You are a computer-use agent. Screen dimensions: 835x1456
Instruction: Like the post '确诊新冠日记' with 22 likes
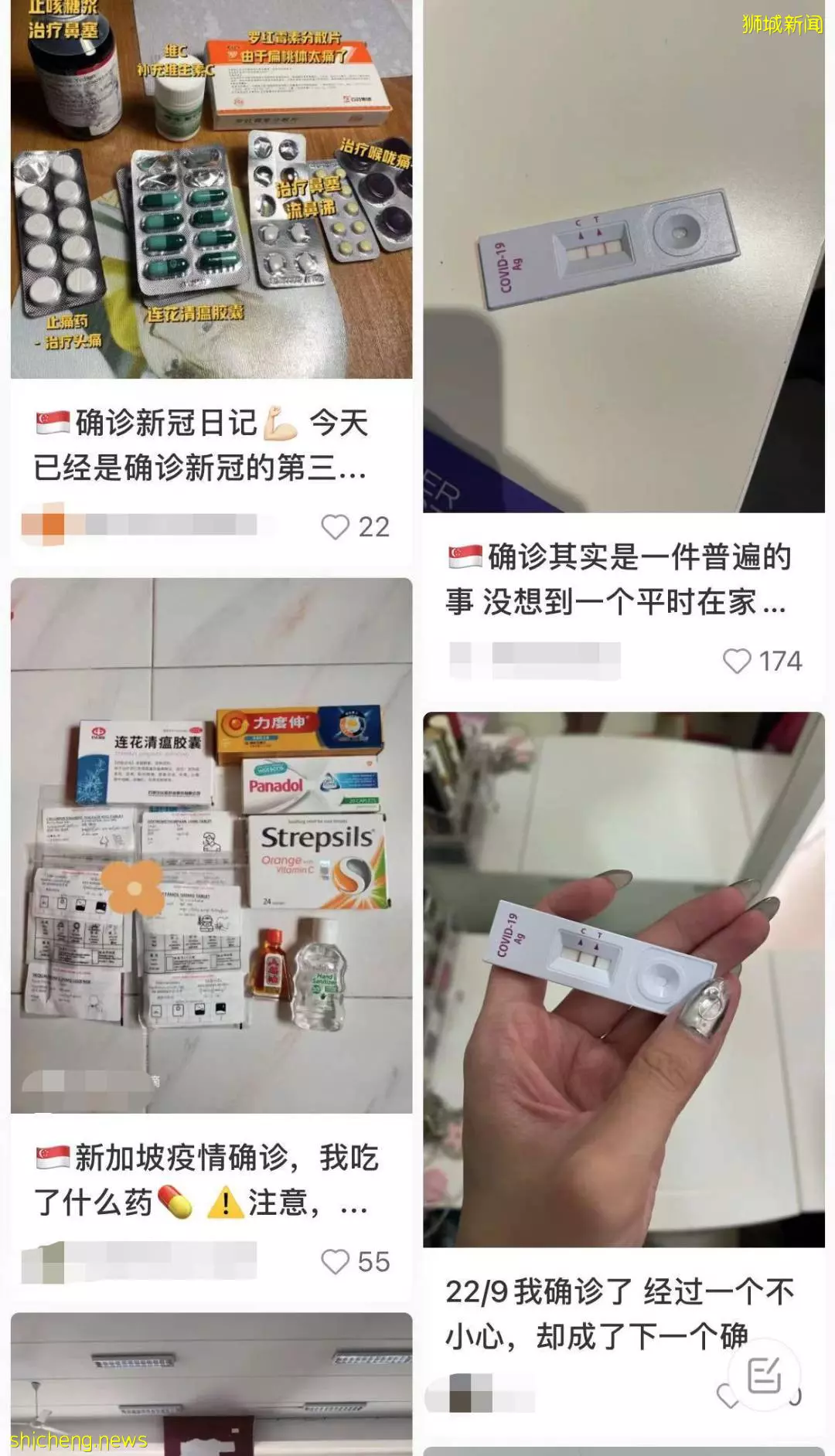336,527
